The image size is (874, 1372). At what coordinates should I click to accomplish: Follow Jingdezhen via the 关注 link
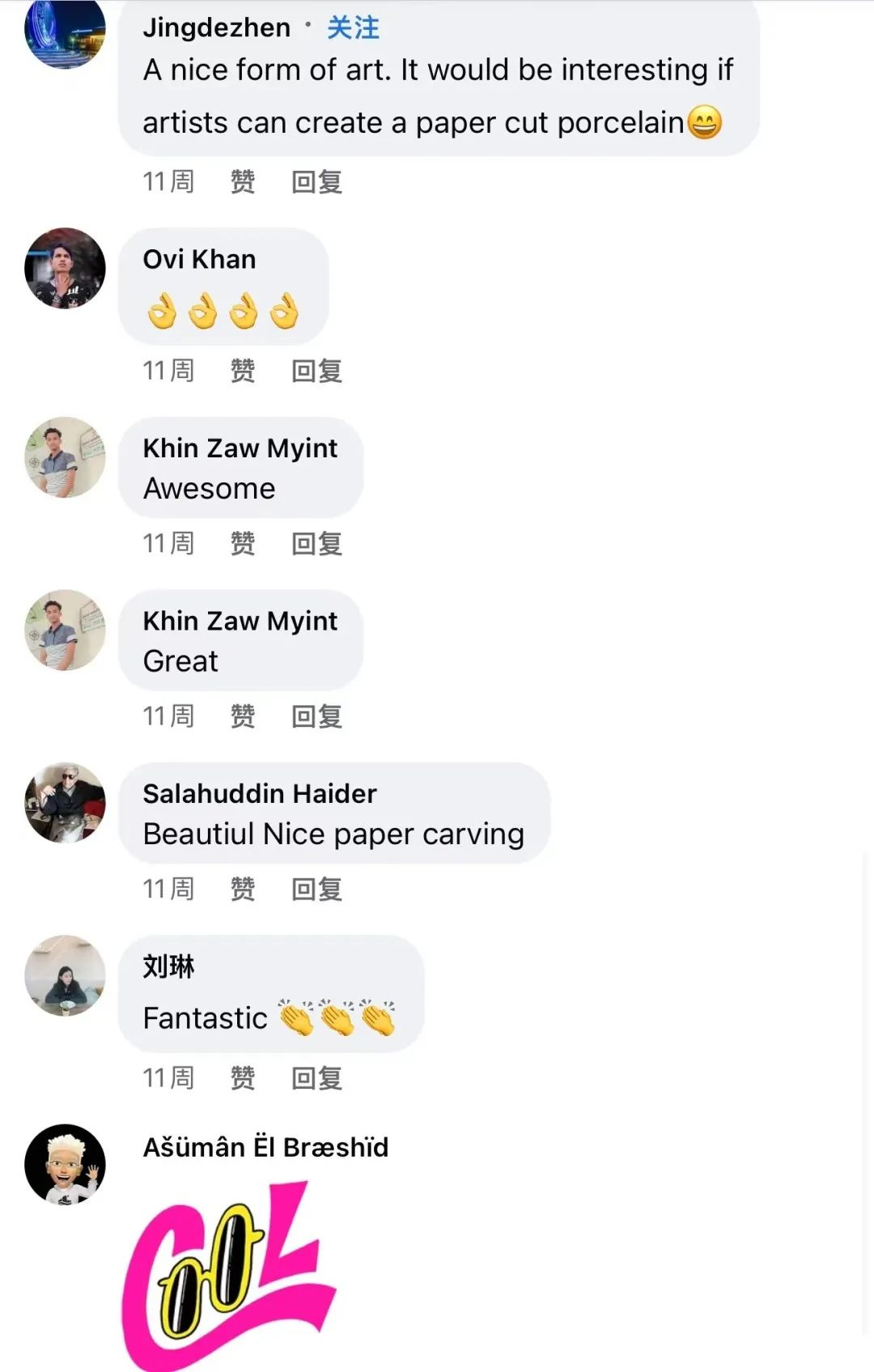click(353, 28)
